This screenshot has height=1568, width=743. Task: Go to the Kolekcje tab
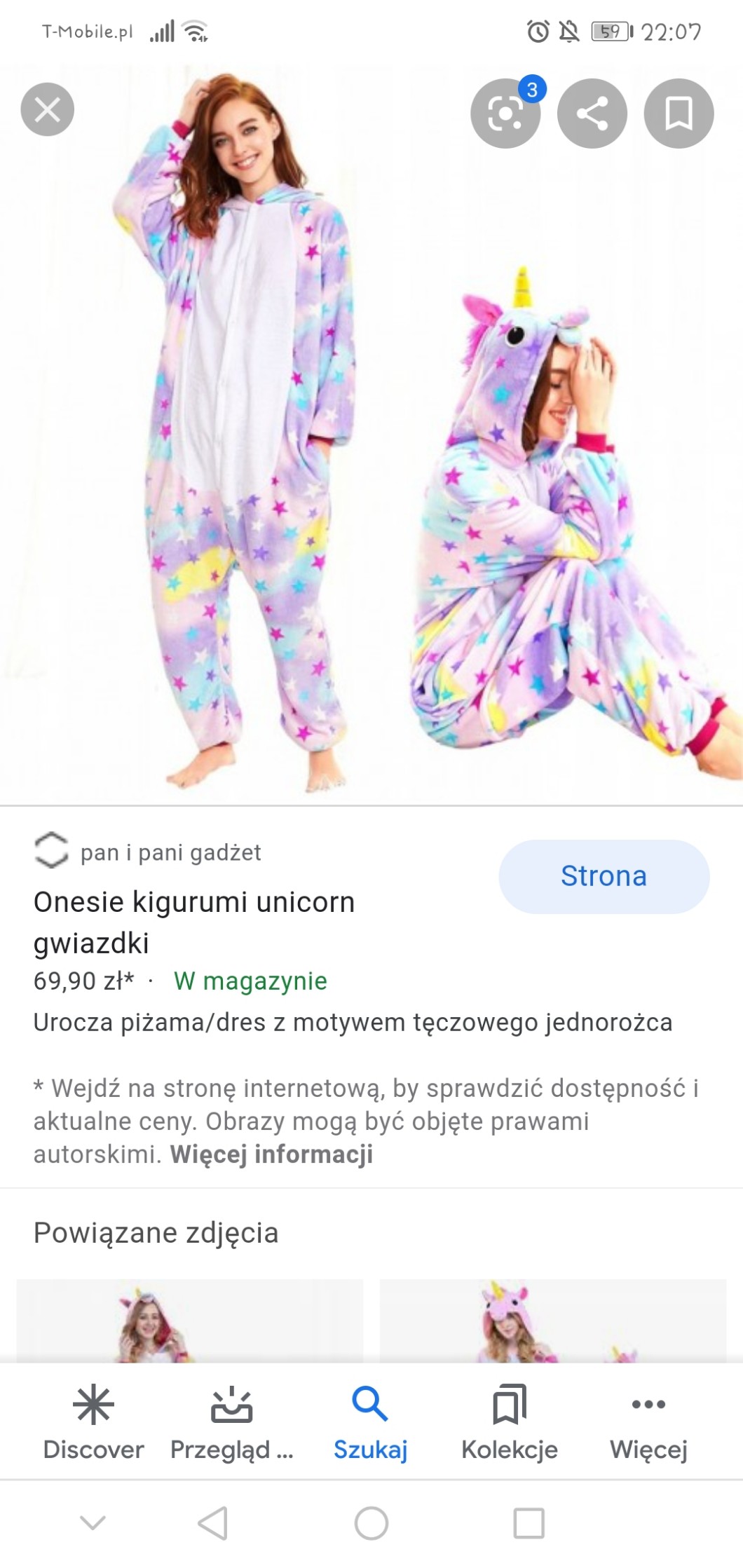pyautogui.click(x=510, y=1422)
